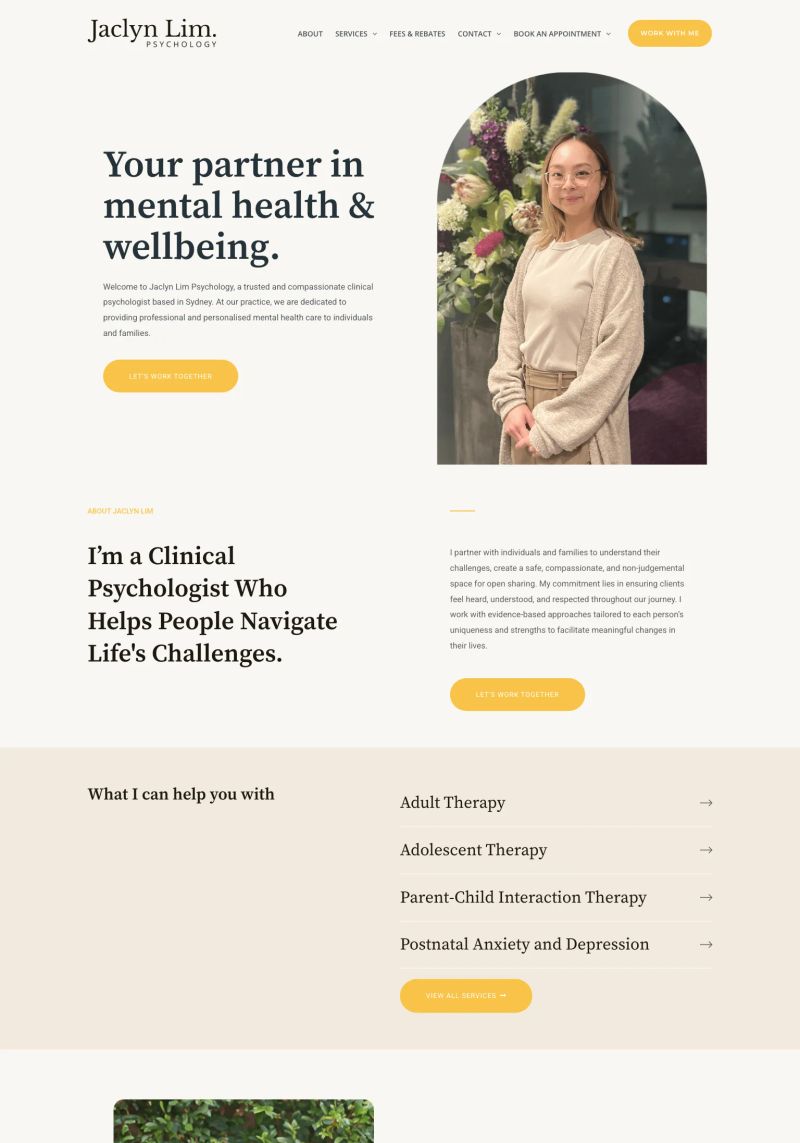Open the About page
Viewport: 800px width, 1143px height.
[310, 34]
